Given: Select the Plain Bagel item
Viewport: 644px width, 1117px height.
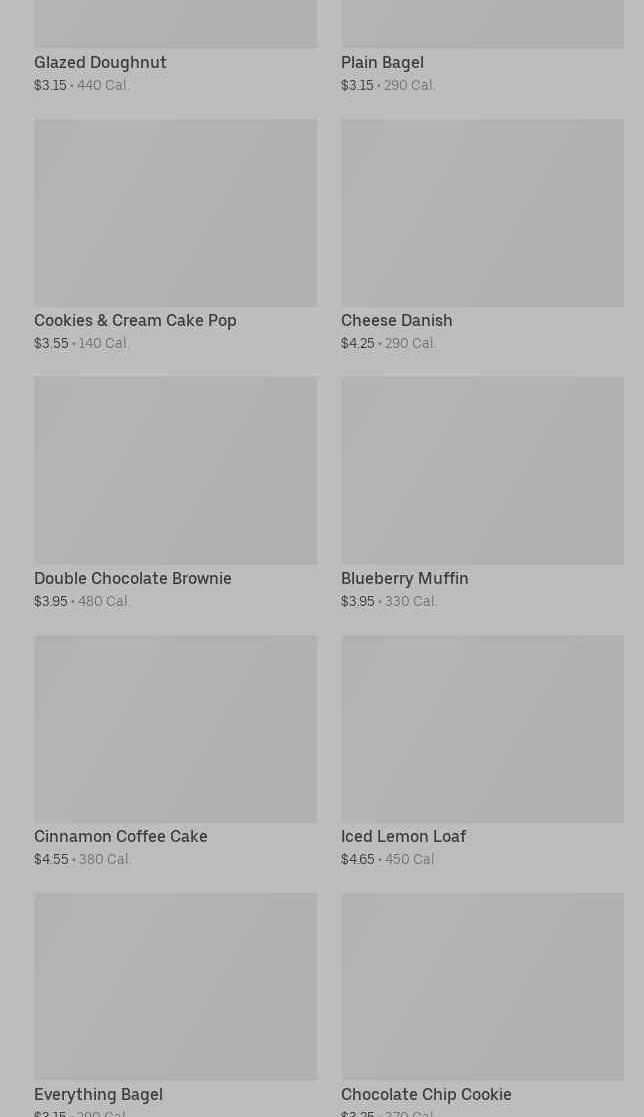Looking at the screenshot, I should coord(482,47).
